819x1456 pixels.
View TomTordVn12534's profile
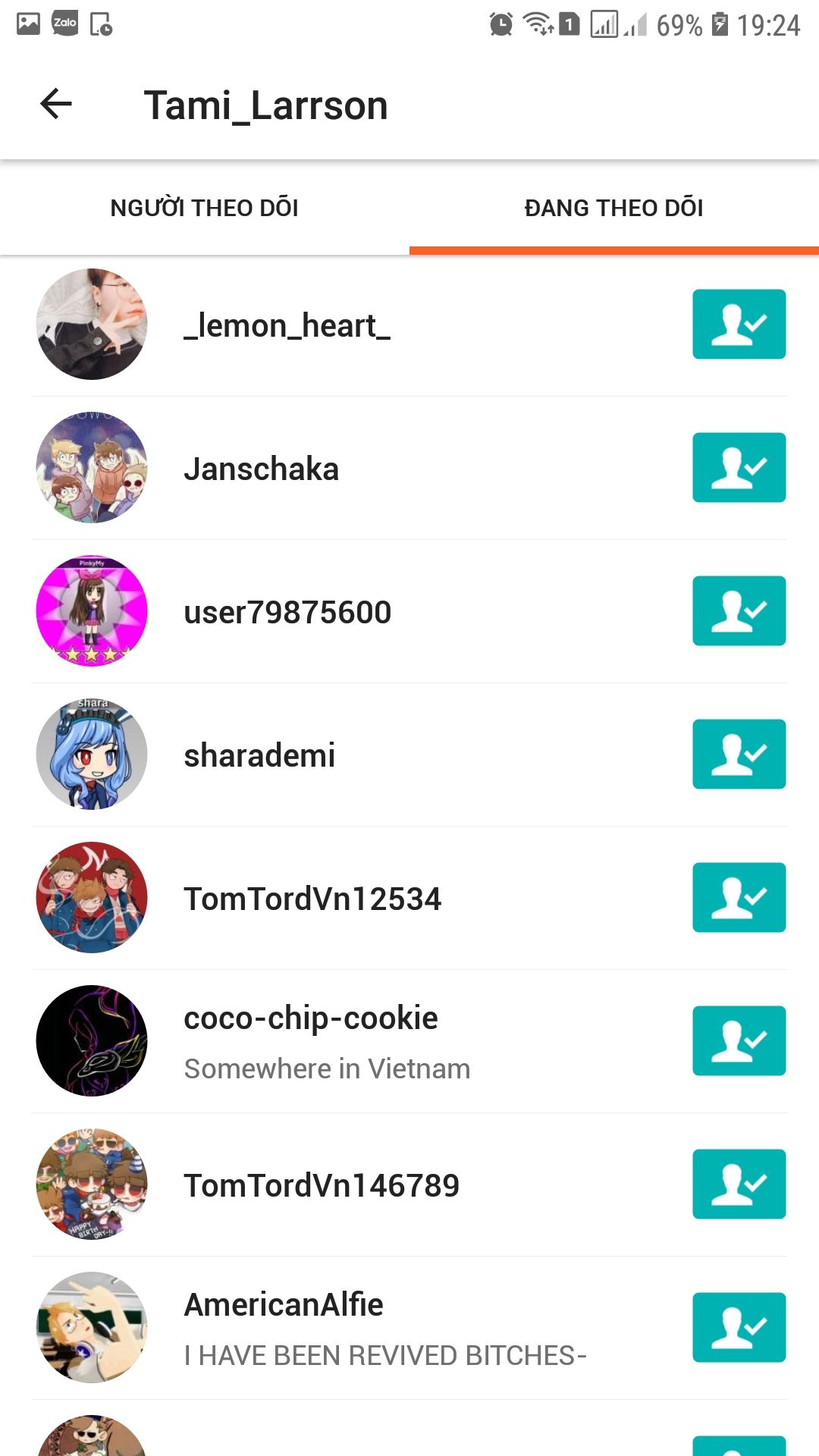[312, 899]
